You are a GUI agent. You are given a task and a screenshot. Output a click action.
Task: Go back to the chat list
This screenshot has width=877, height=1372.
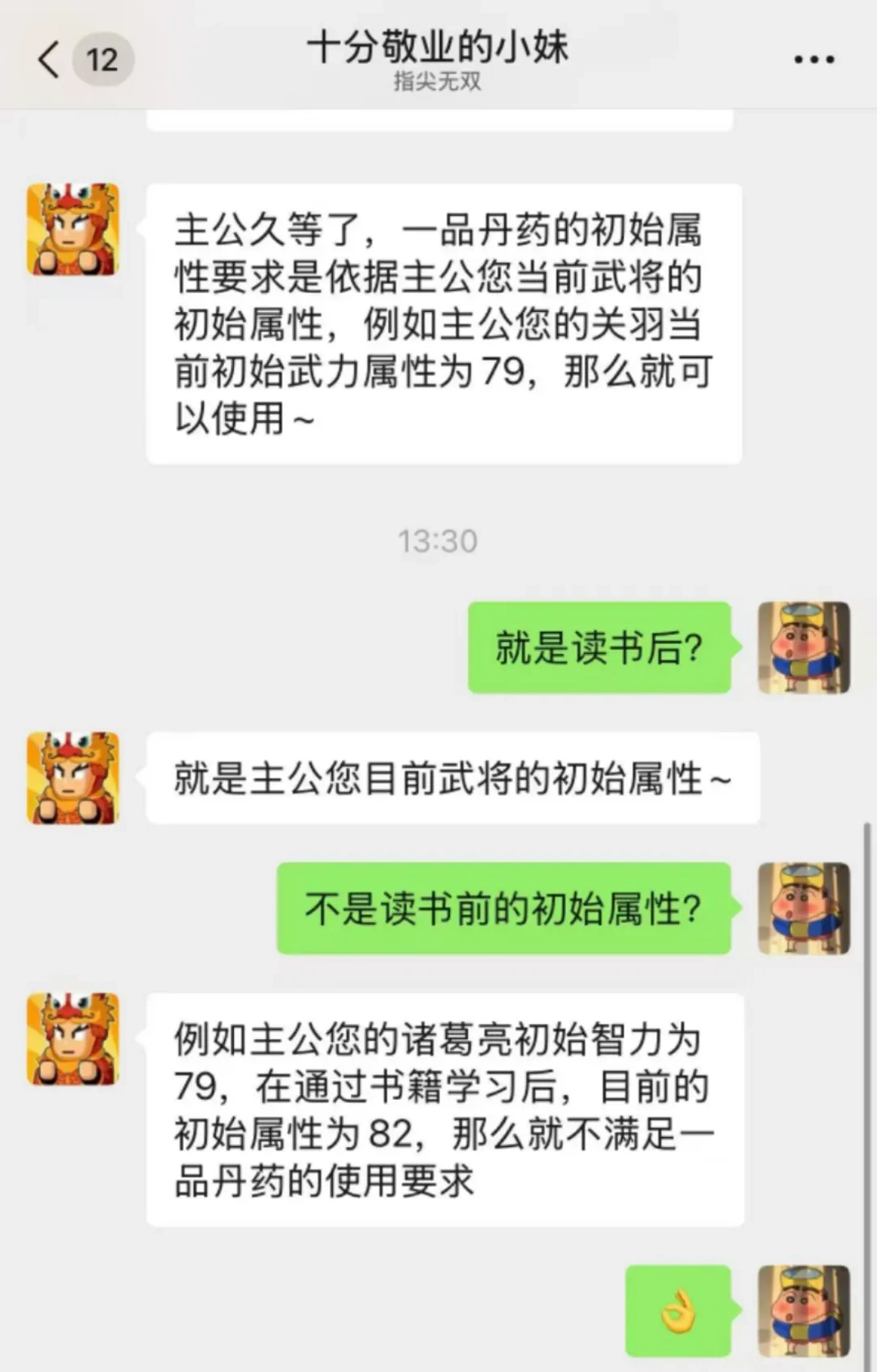[50, 60]
